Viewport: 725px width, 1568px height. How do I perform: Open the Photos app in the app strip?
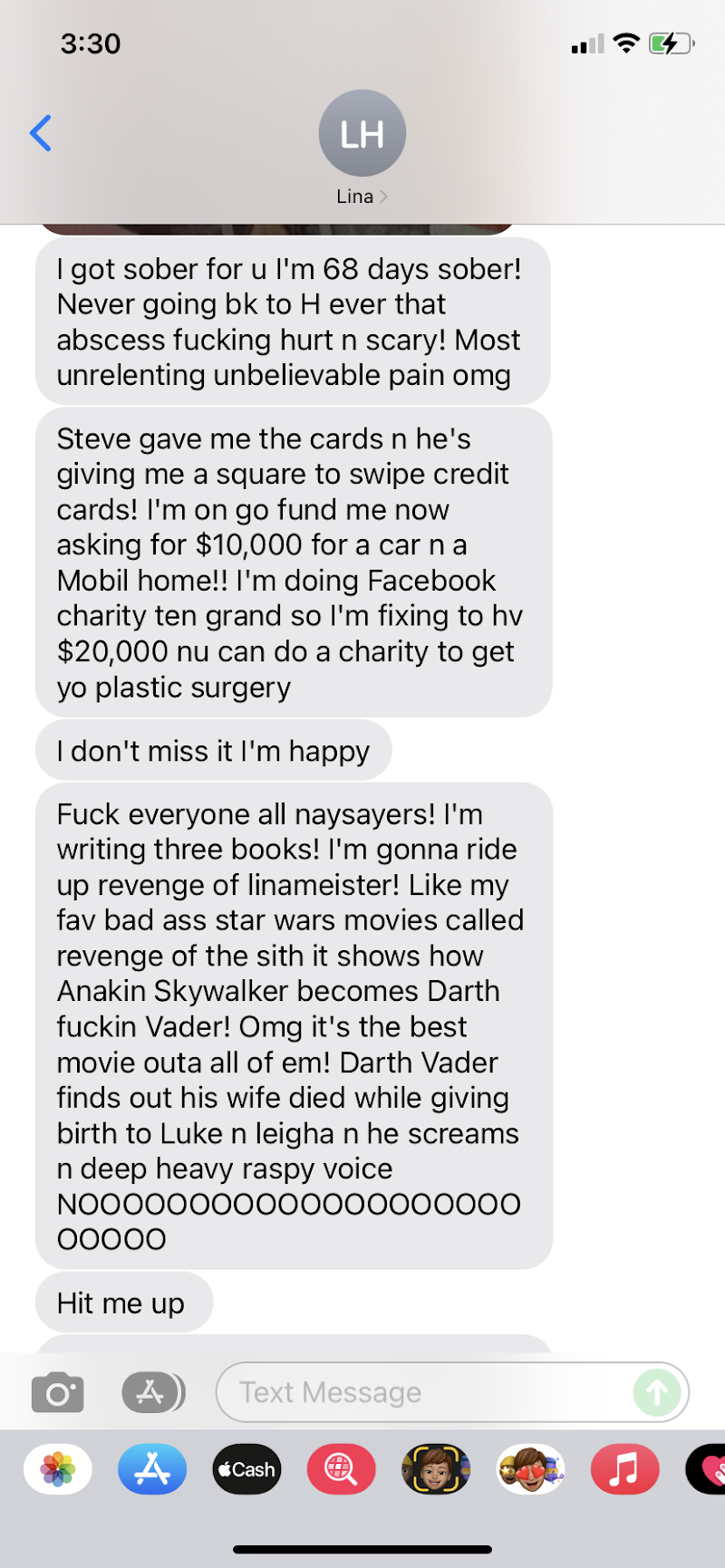[x=58, y=1468]
